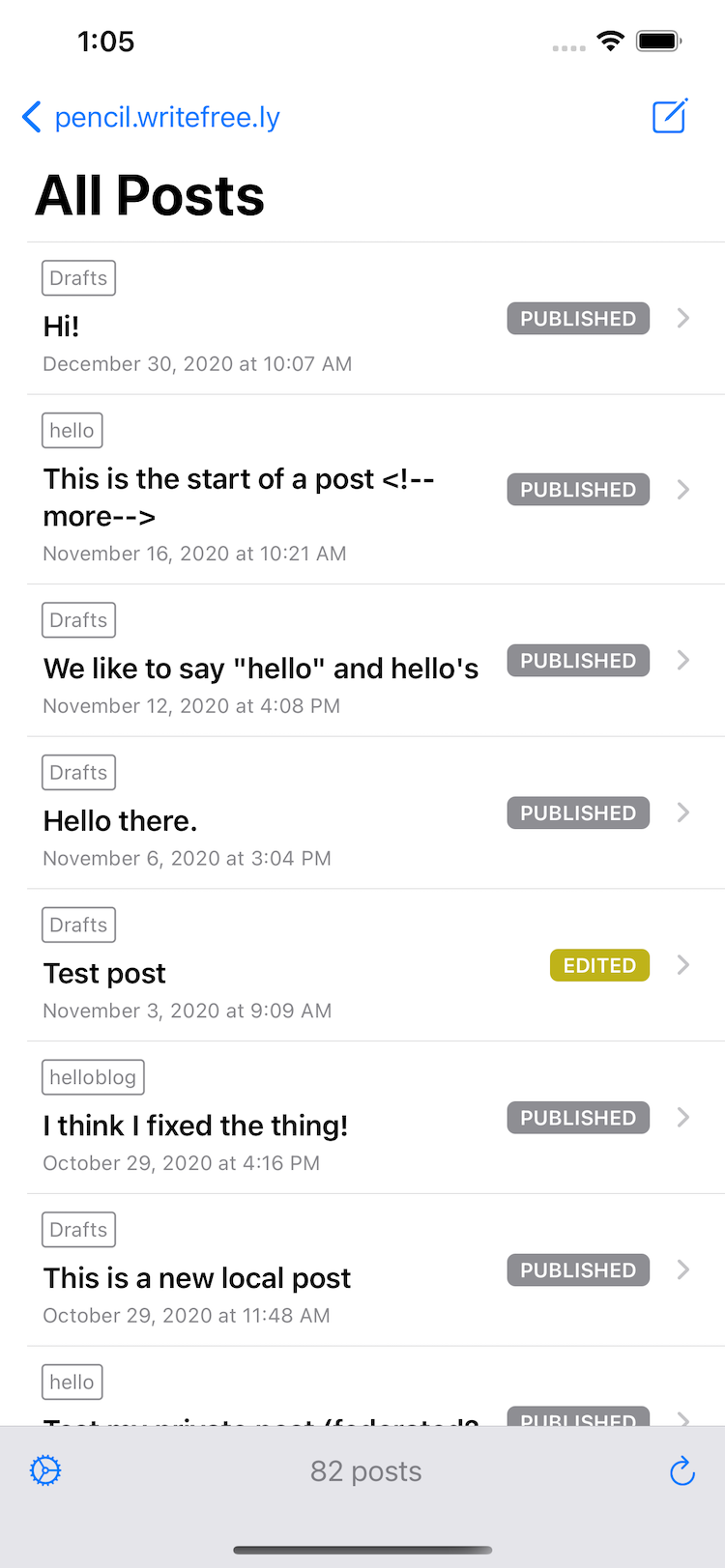Viewport: 725px width, 1568px height.
Task: Open "This is the start of a post"
Action: 376,490
